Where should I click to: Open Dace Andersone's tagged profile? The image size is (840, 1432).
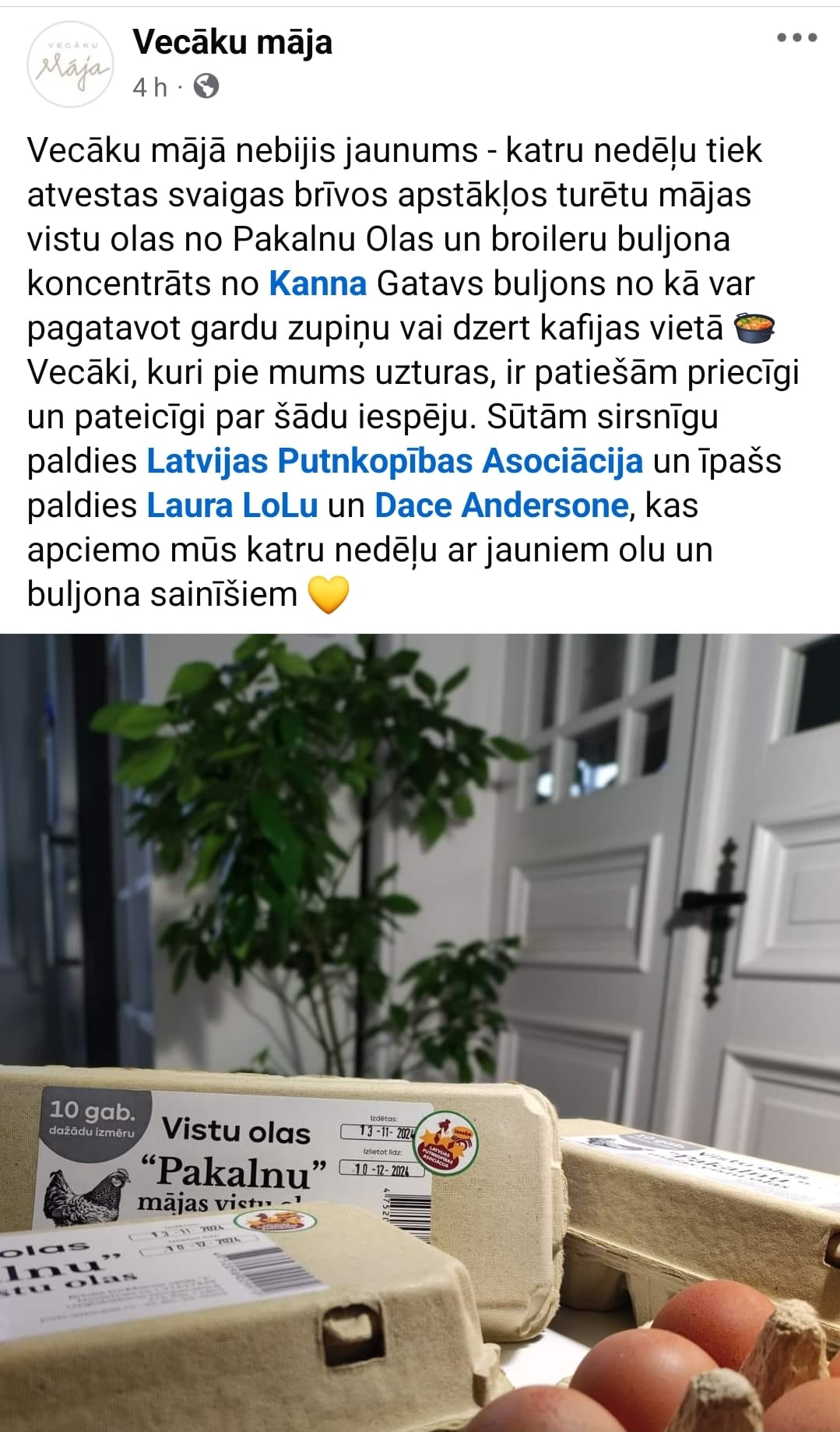click(x=501, y=505)
